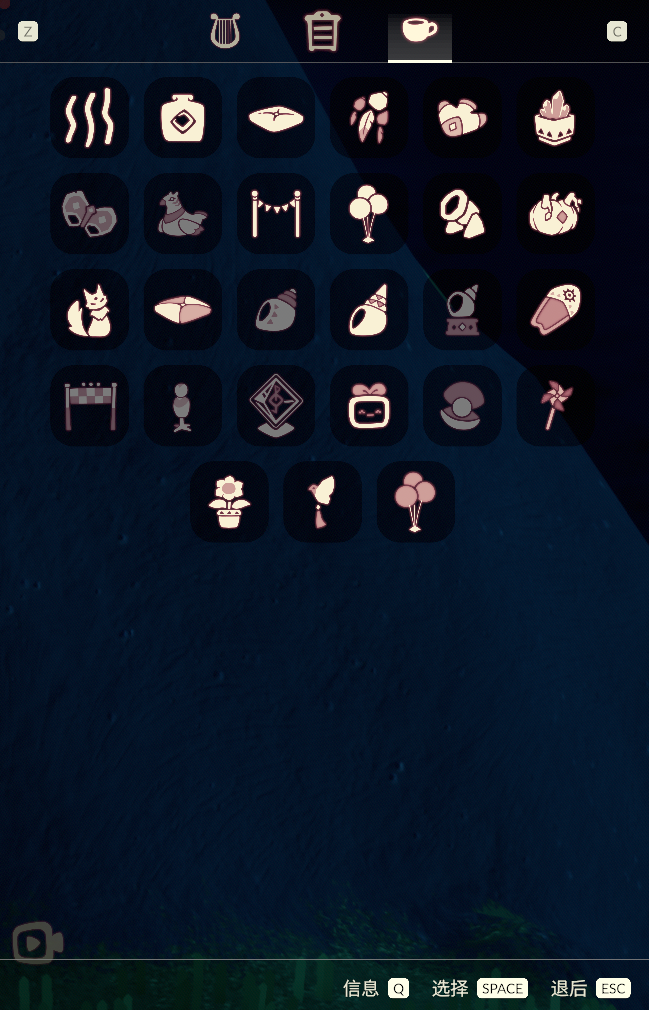Screen dimensions: 649x1010
Task: Select the pumpkin item
Action: coord(555,213)
